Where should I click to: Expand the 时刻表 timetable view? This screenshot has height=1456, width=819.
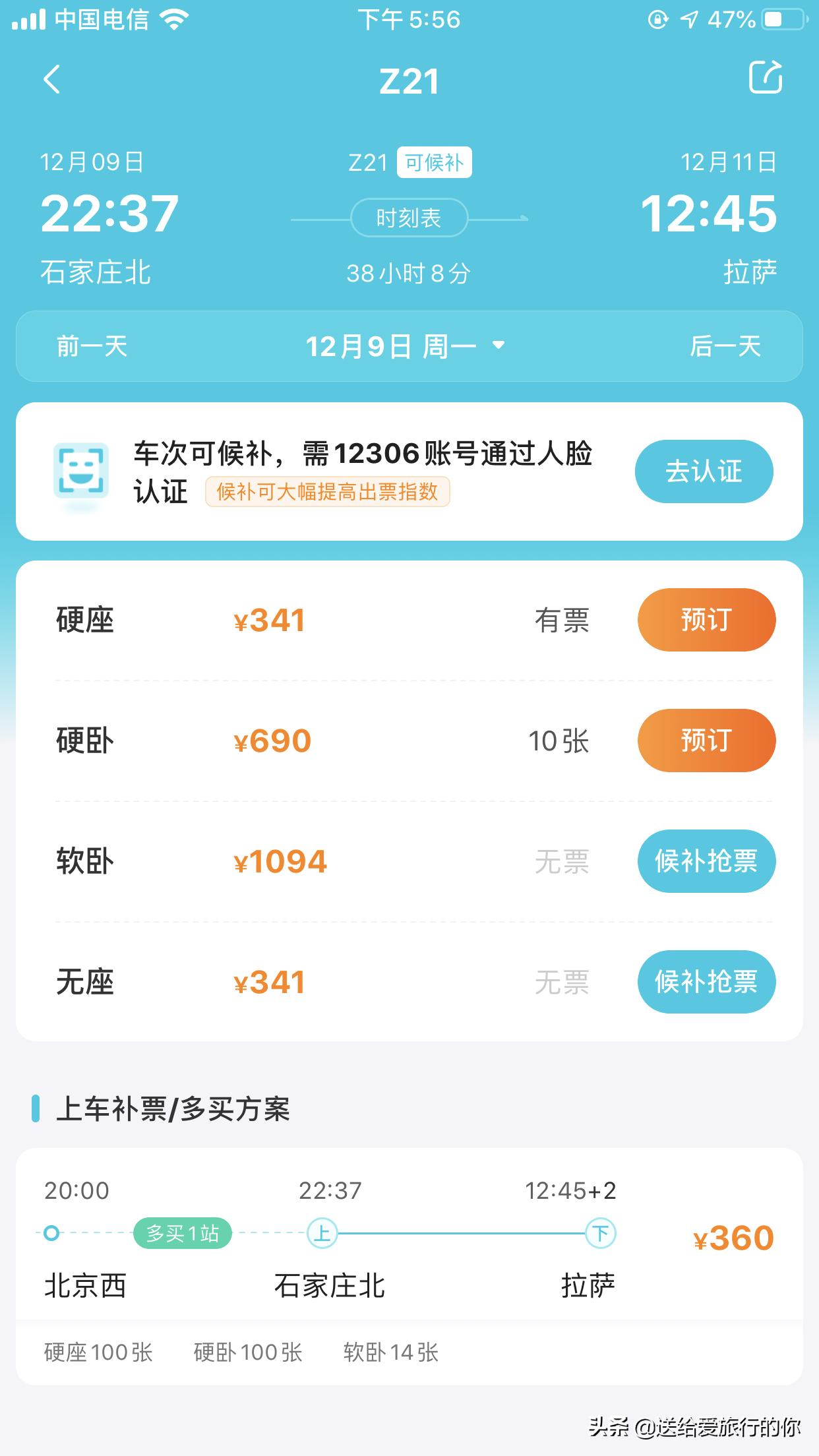(x=409, y=219)
